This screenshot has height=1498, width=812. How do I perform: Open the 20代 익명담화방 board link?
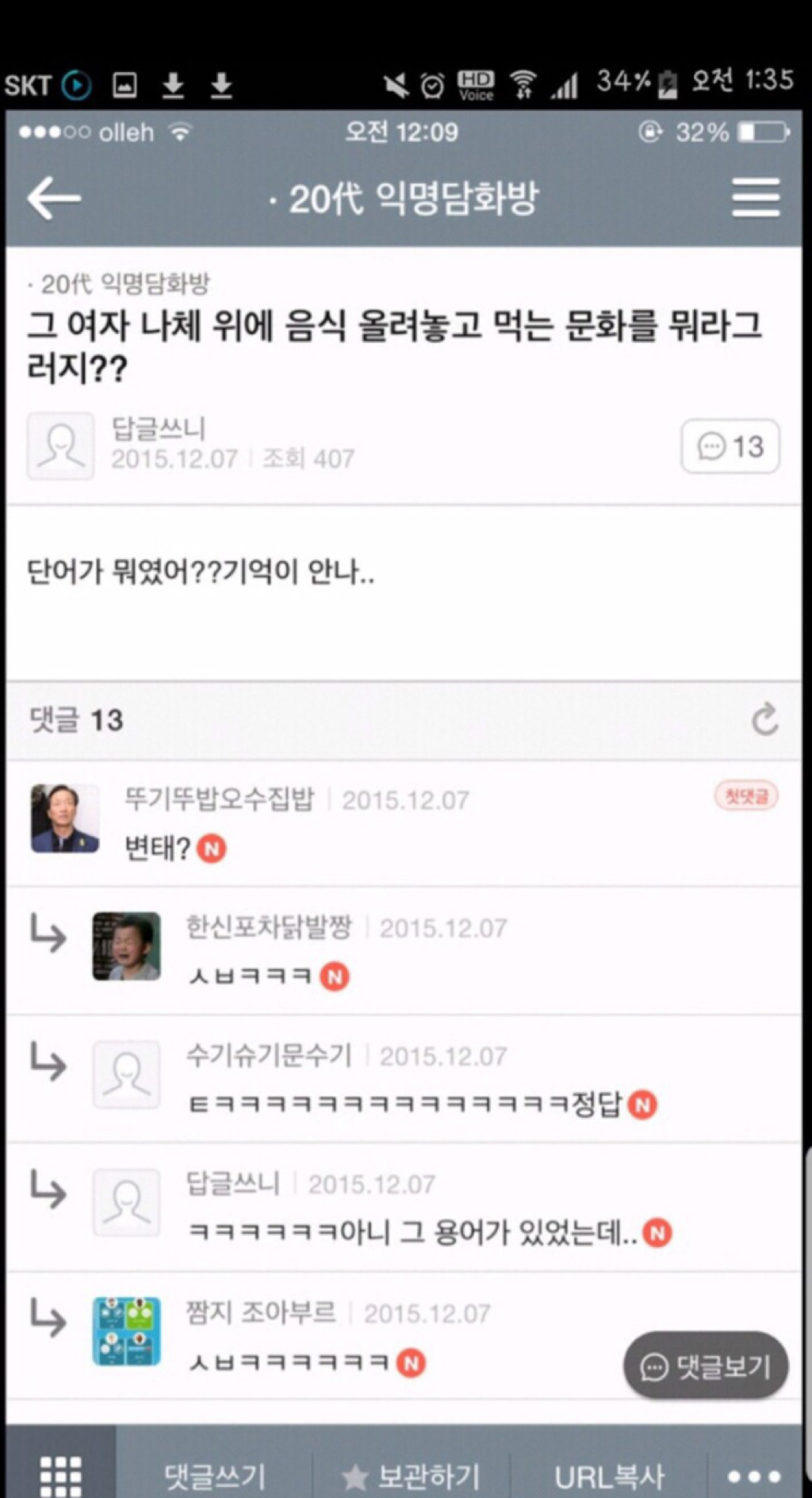[x=124, y=283]
